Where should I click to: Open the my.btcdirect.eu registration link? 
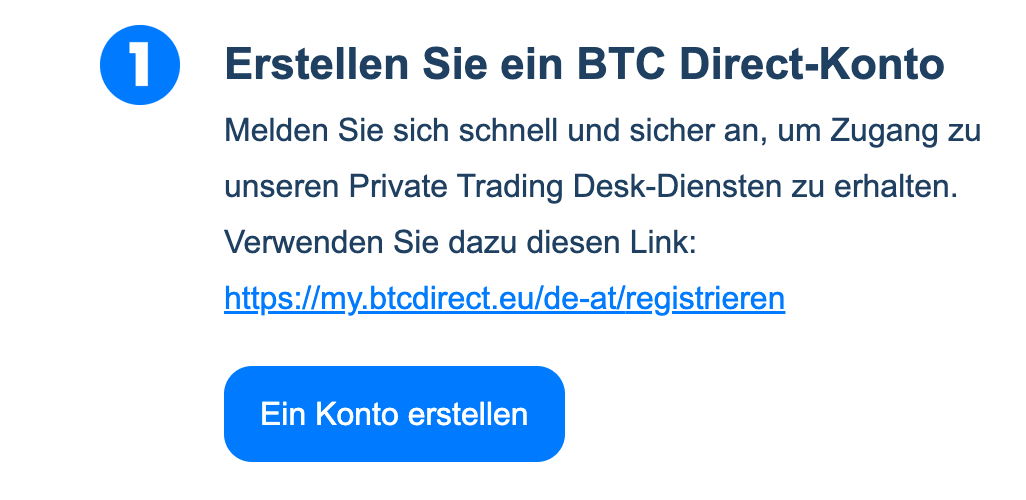(x=504, y=298)
